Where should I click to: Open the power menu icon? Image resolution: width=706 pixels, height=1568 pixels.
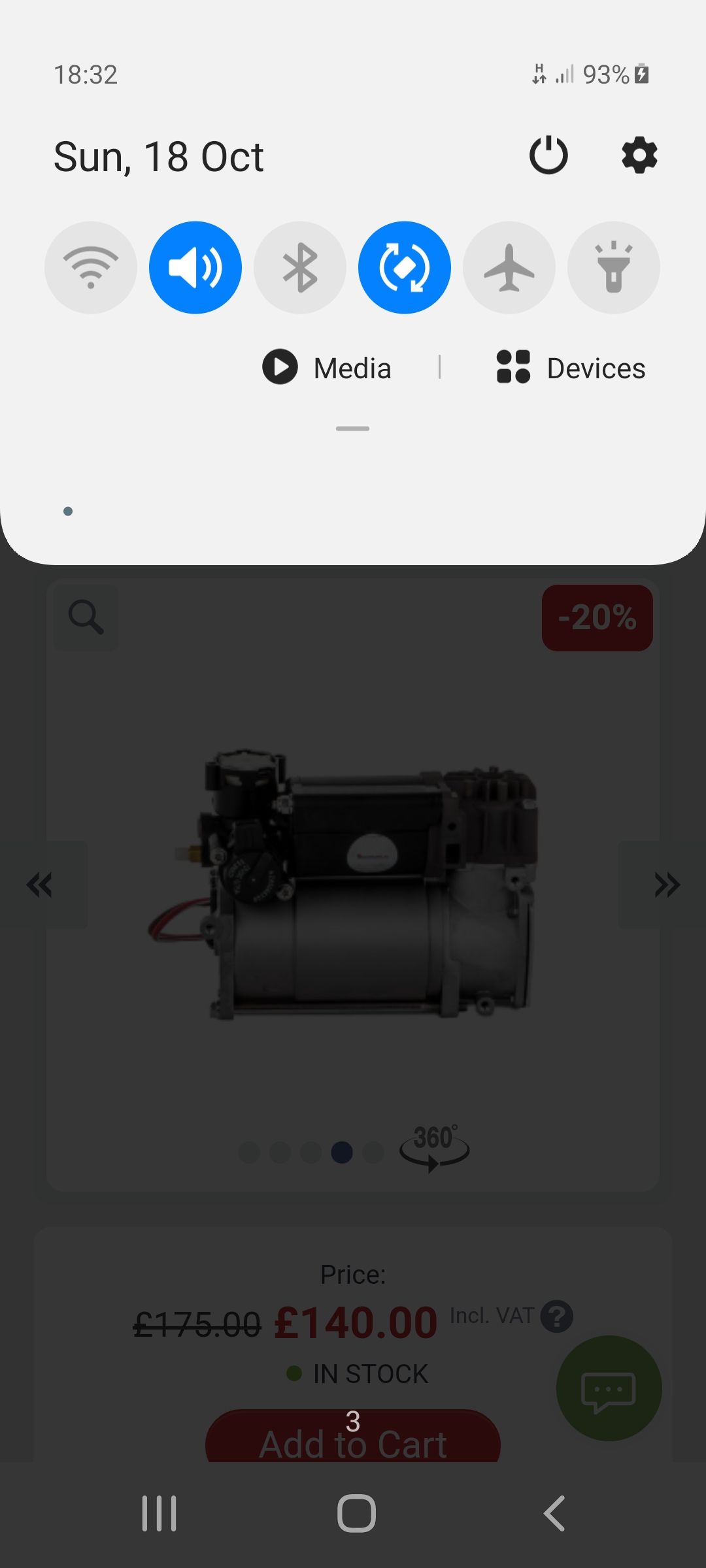click(548, 155)
